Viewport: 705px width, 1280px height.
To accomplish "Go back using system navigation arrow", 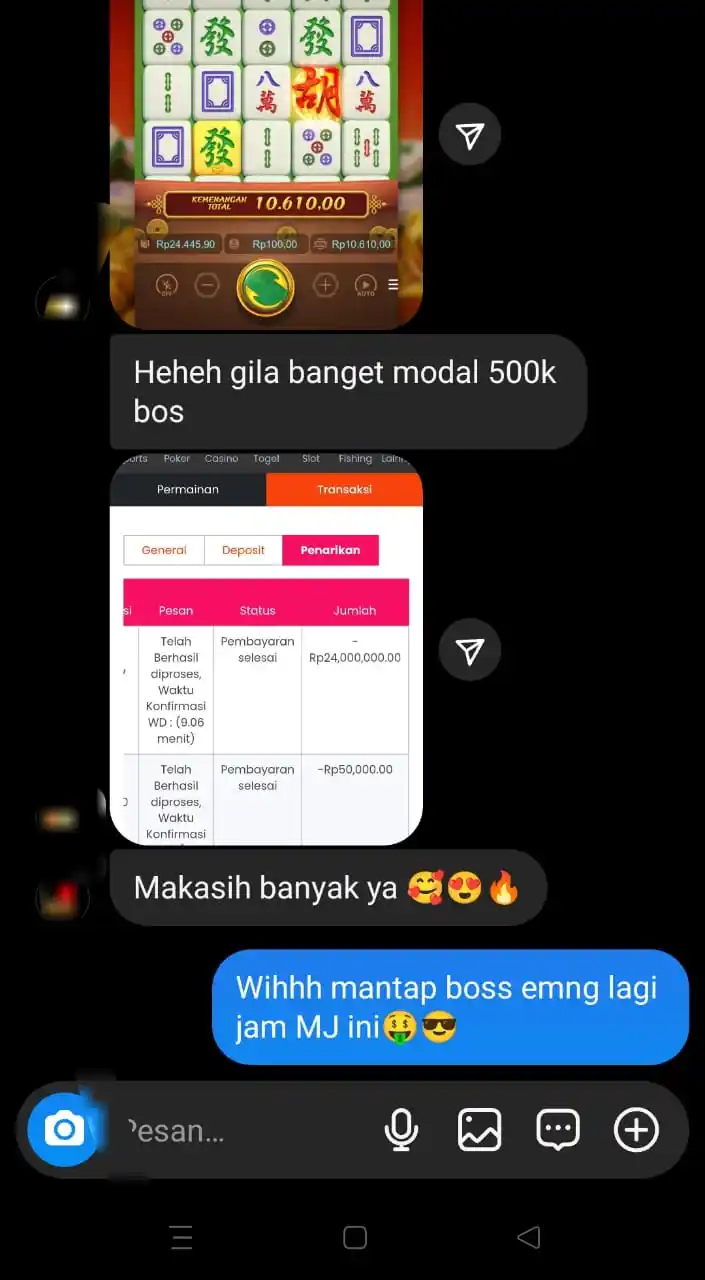I will pos(528,1238).
